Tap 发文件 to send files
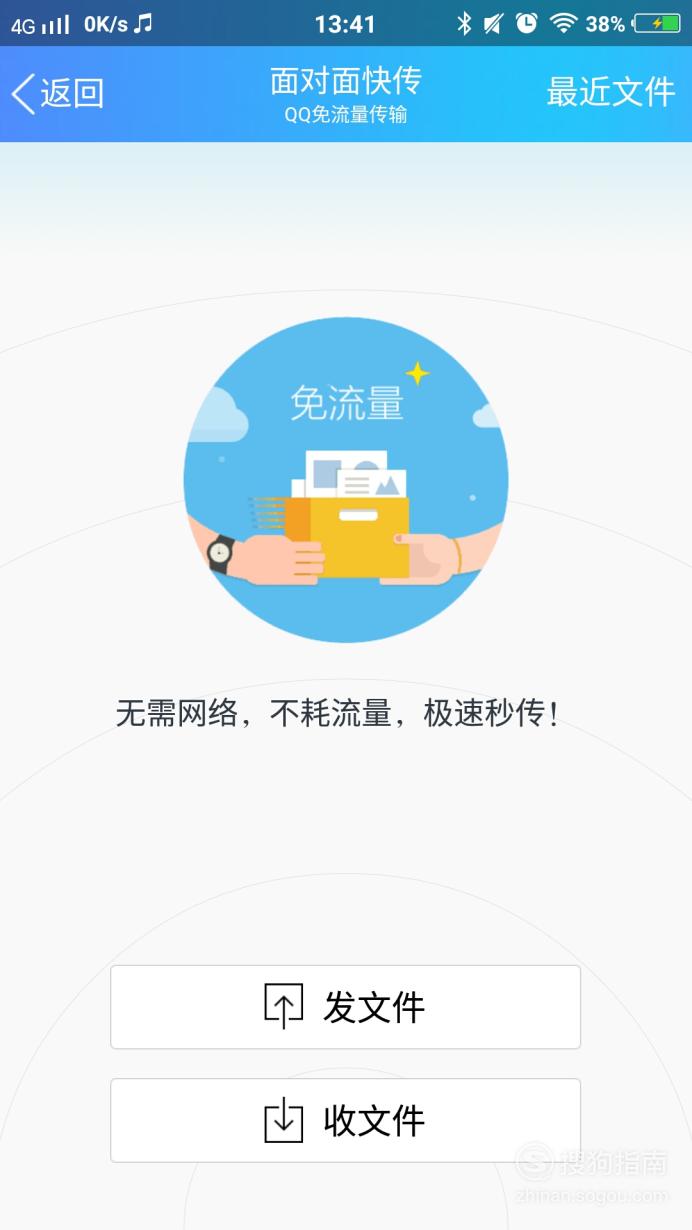 [345, 1007]
